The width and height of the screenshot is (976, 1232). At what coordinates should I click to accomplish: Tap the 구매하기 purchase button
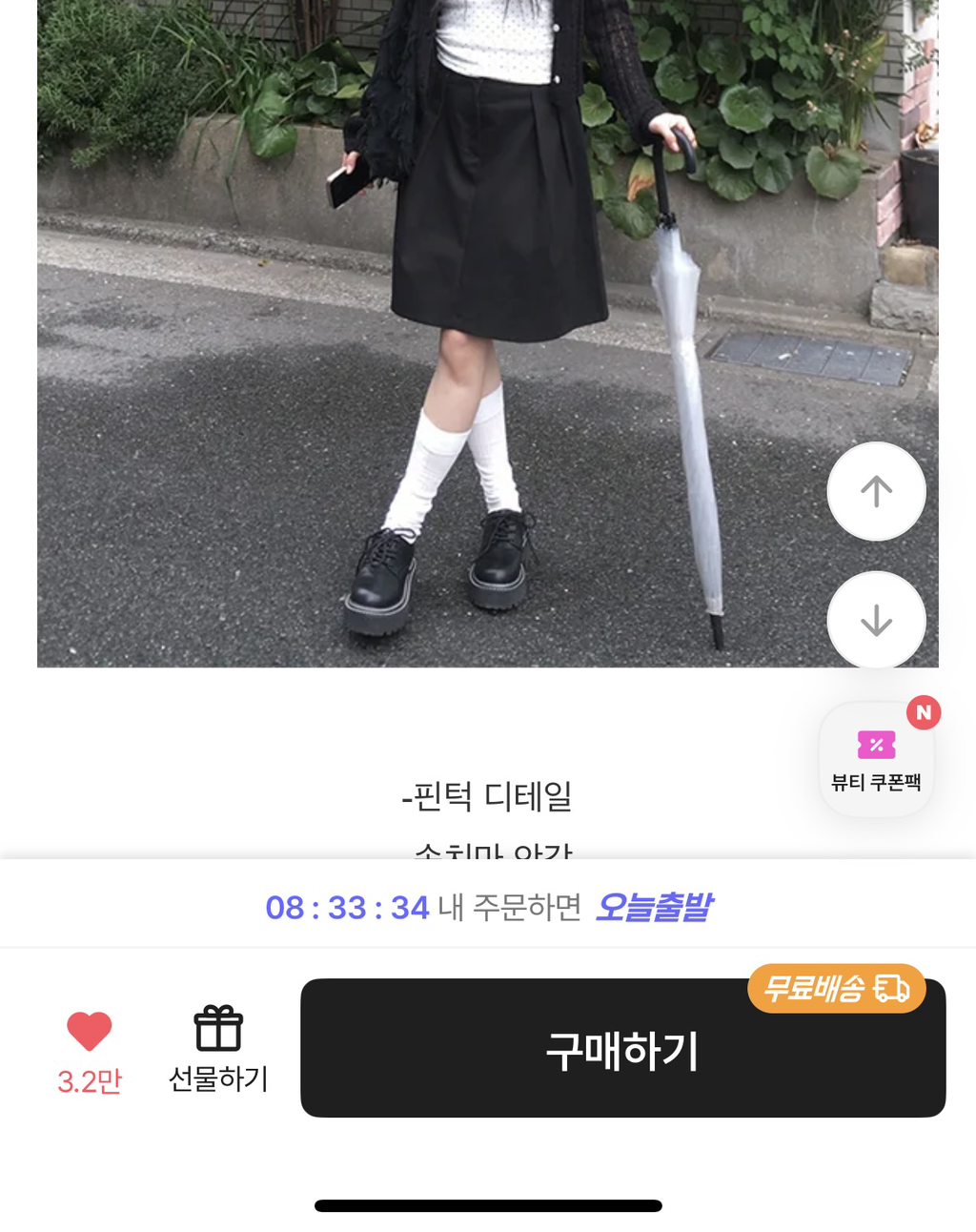pos(622,1049)
